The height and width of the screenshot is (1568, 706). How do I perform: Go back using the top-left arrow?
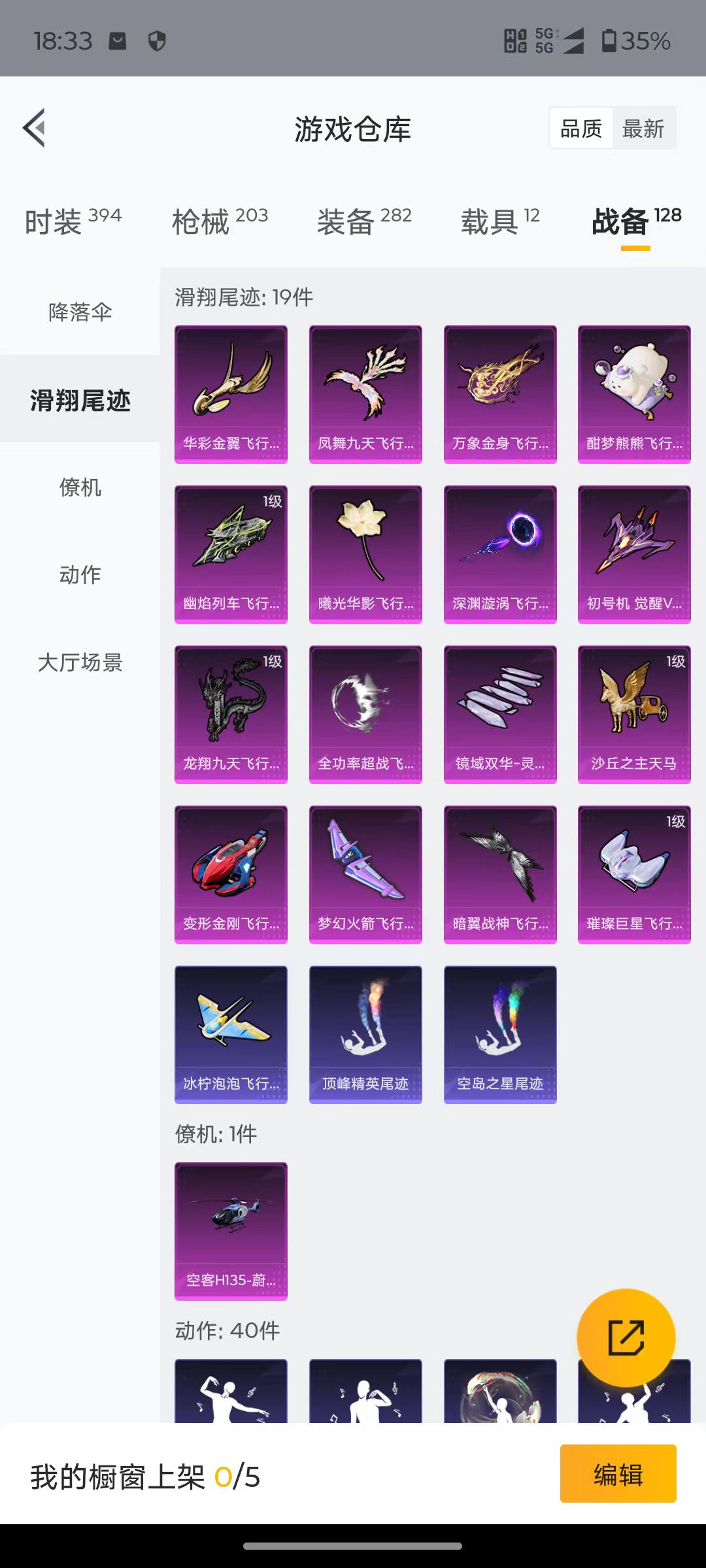pos(34,128)
